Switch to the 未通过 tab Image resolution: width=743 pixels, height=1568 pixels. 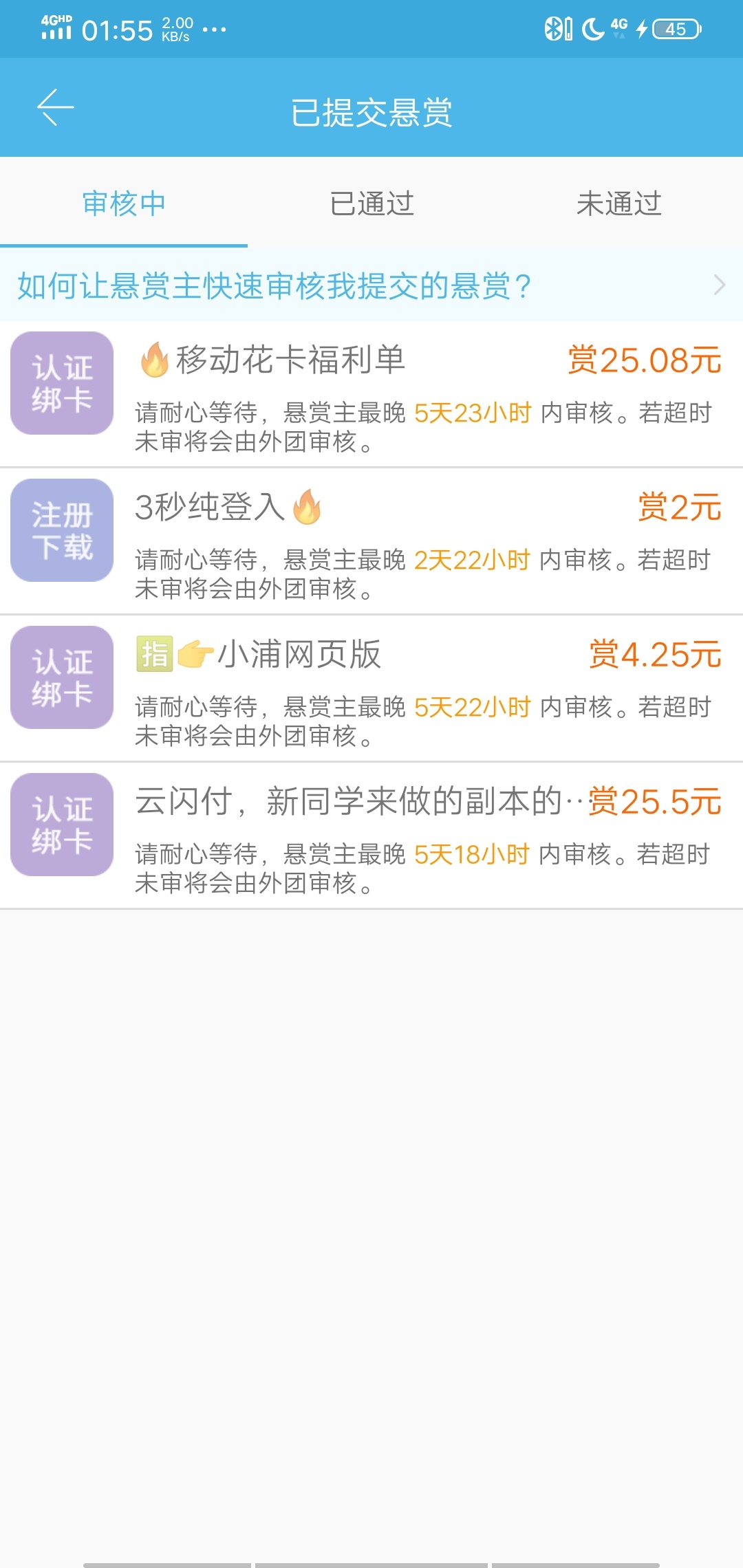tap(619, 204)
